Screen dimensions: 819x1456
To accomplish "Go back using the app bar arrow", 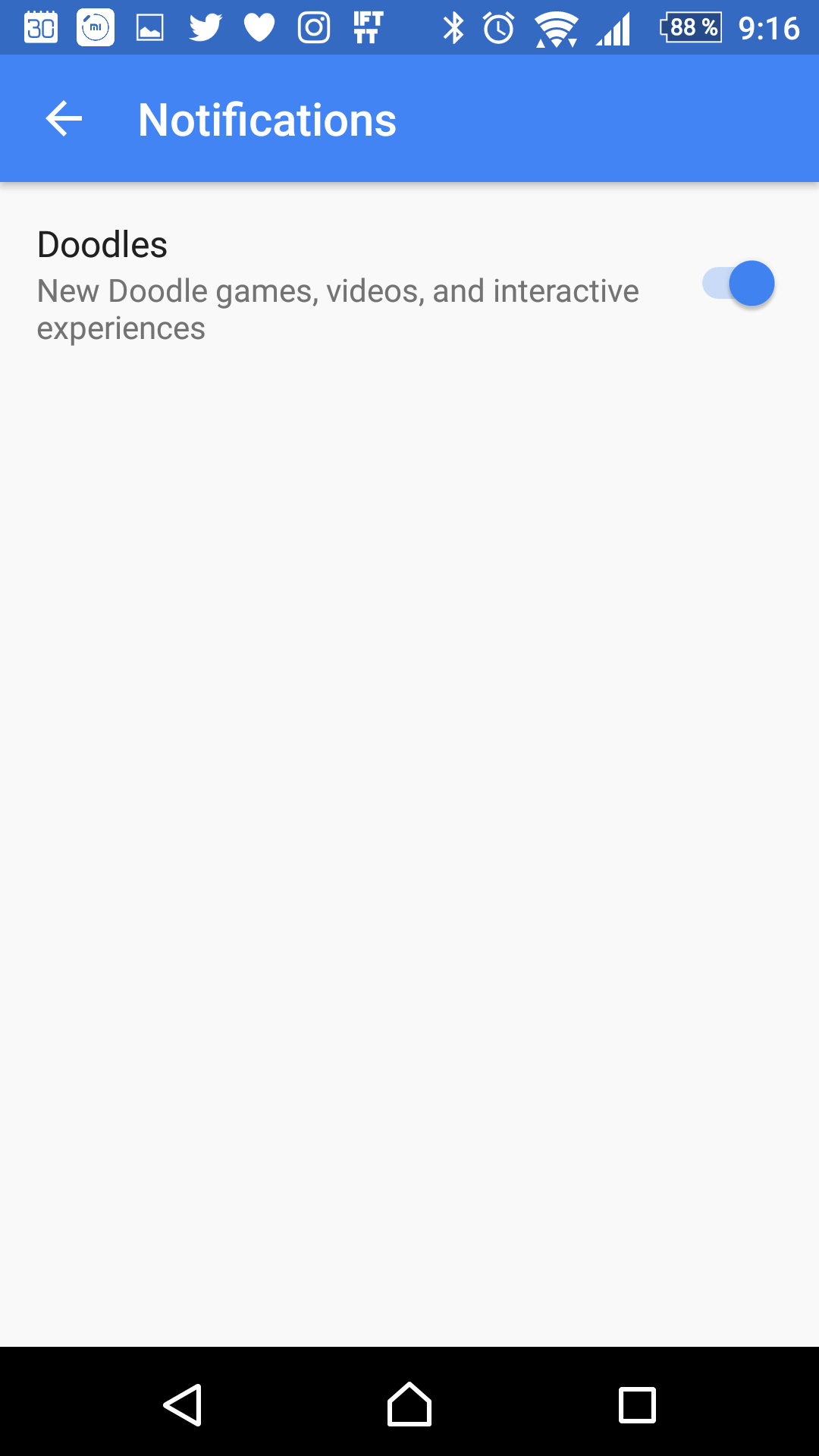I will point(64,119).
